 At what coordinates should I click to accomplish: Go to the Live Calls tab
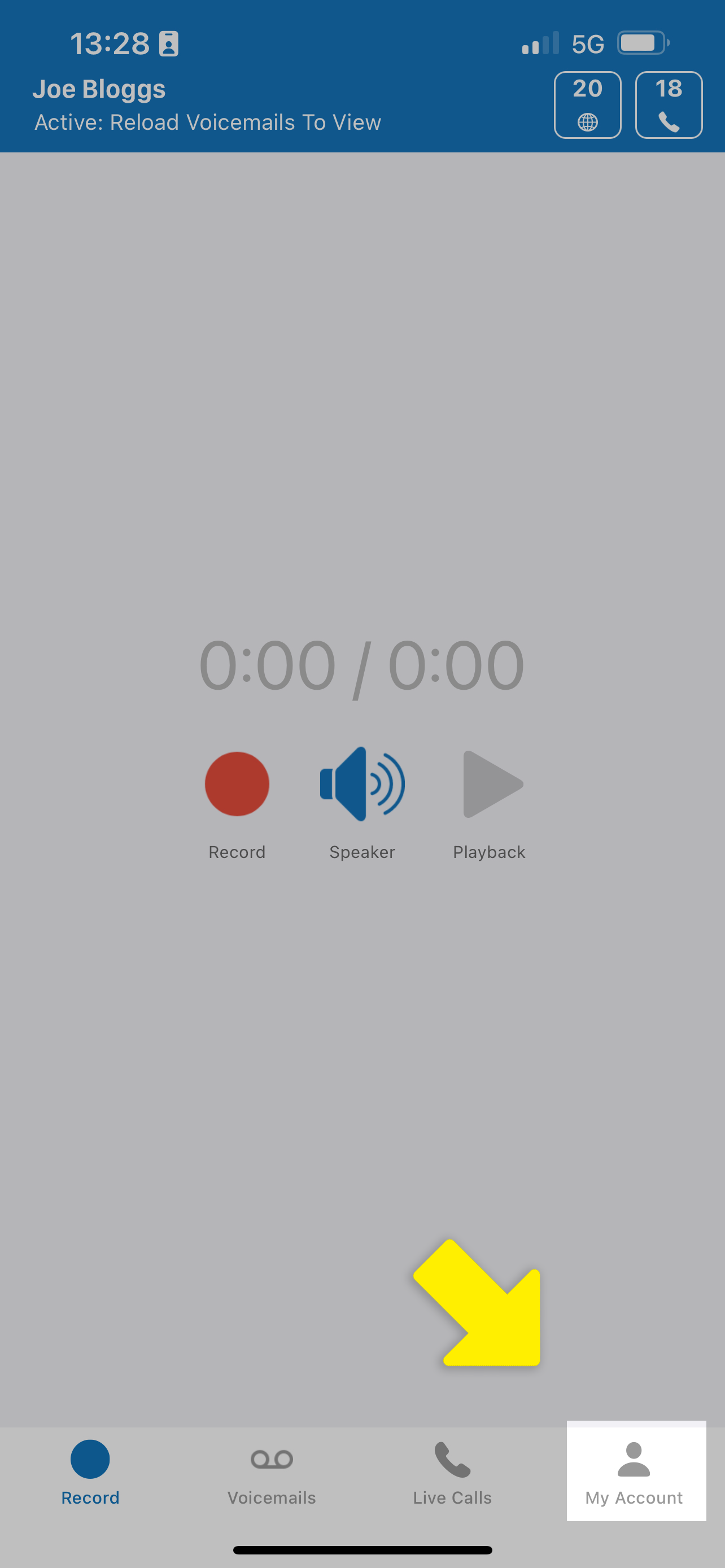[452, 1472]
